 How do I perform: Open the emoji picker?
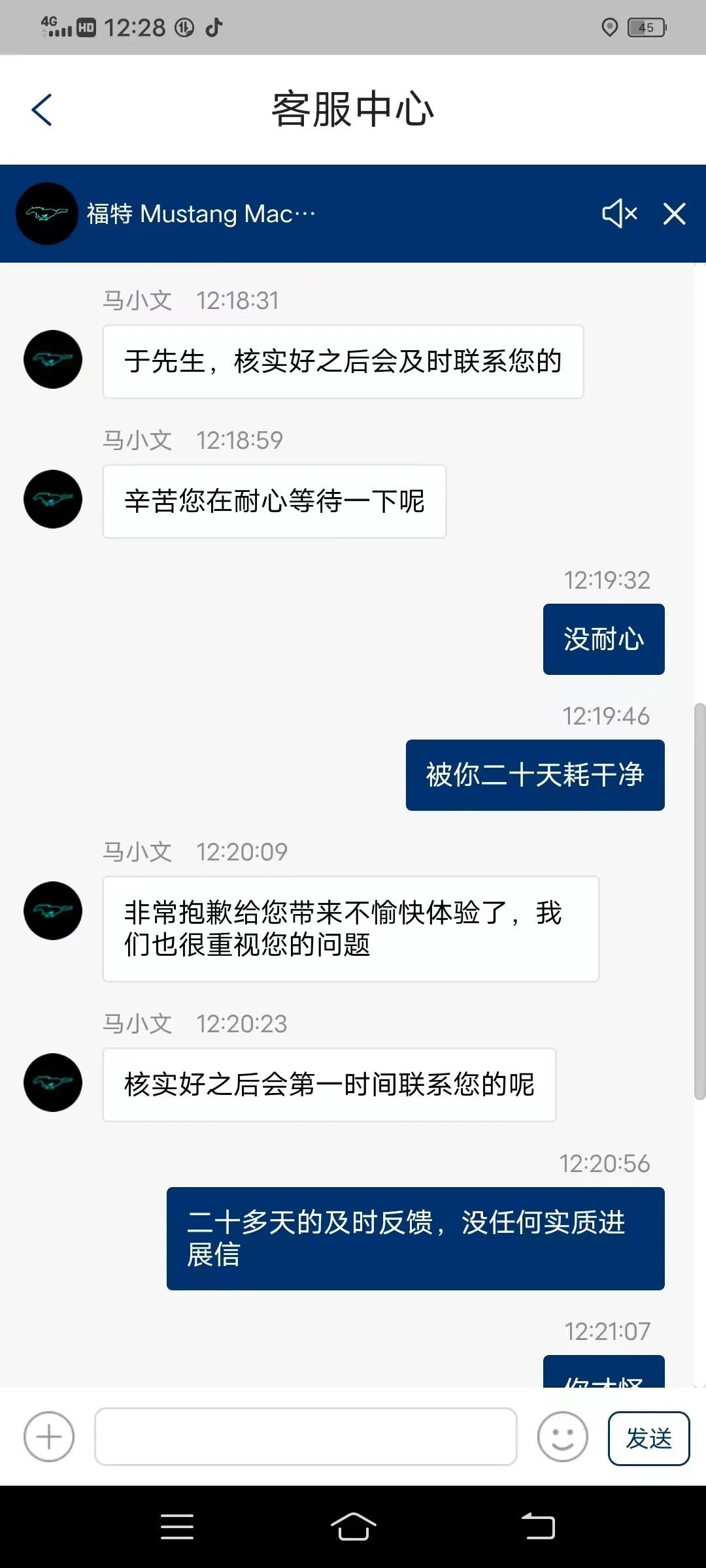(x=562, y=1437)
